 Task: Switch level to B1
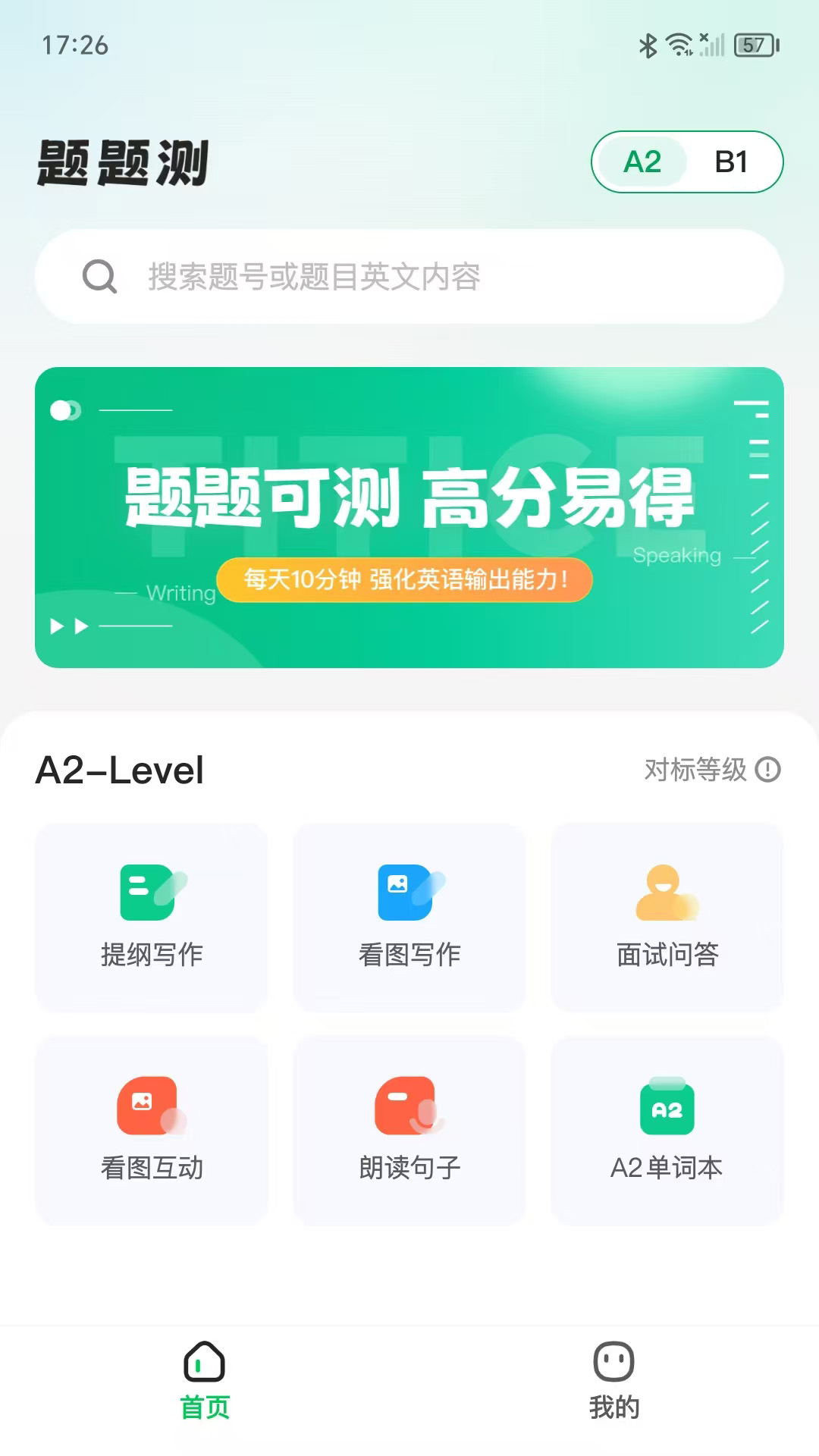pyautogui.click(x=733, y=161)
